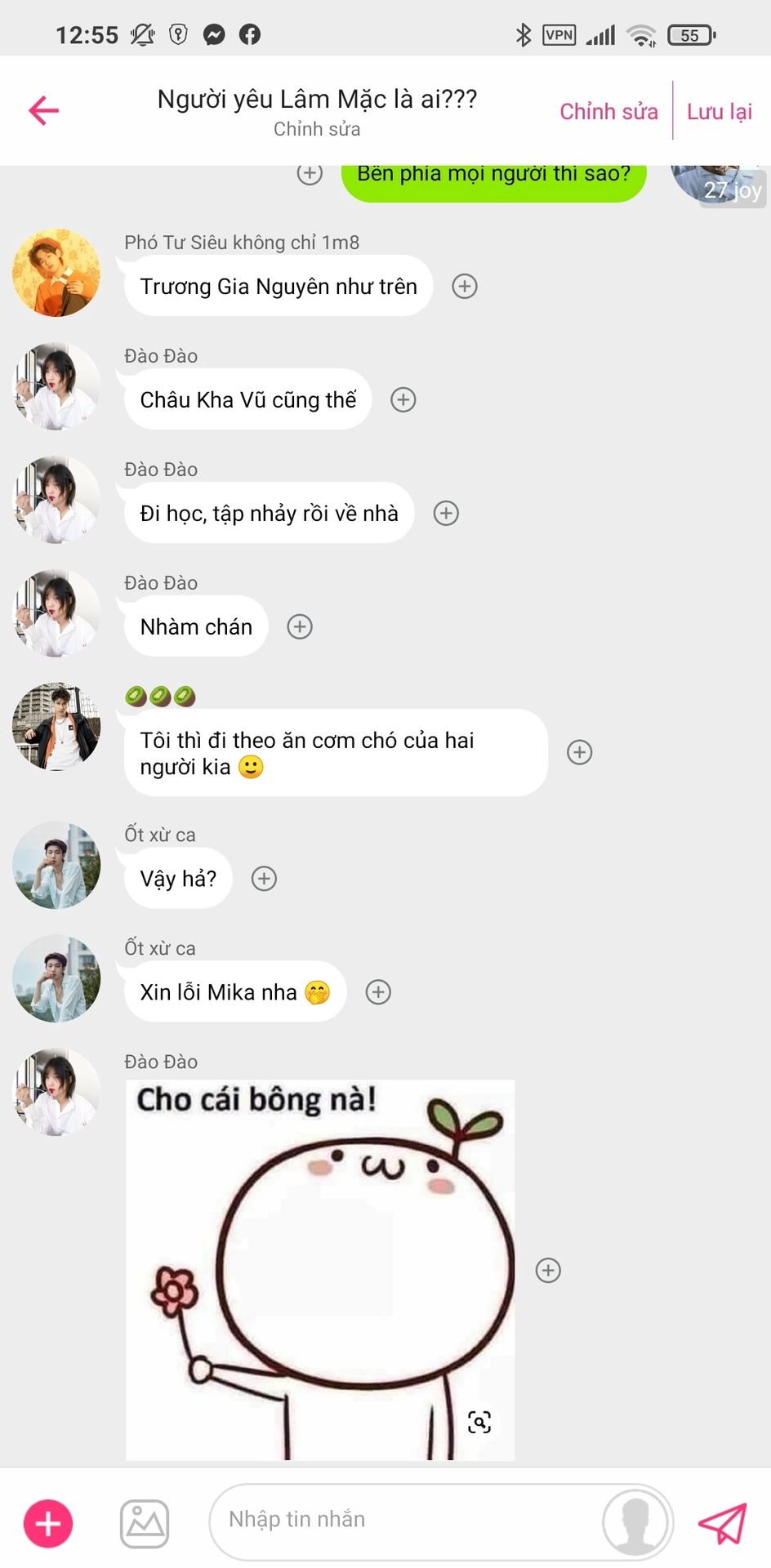Send the message with the paper plane
The image size is (771, 1568).
723,1523
